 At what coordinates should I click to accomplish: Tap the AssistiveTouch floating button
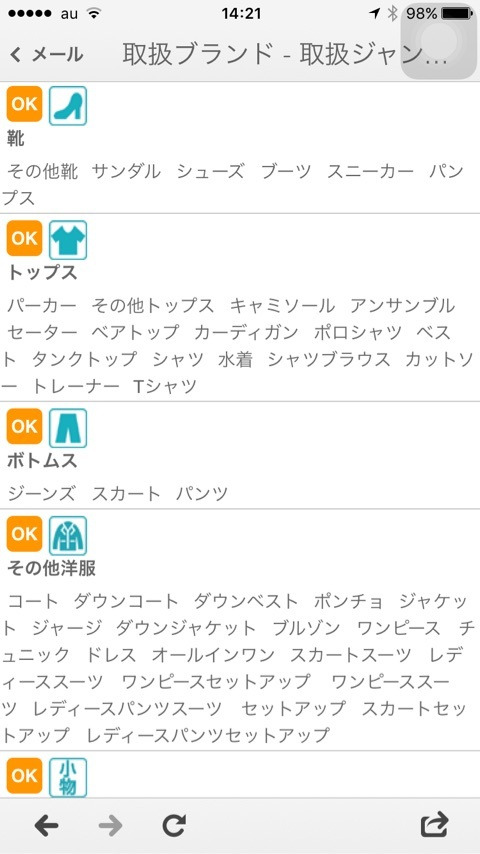(x=439, y=41)
